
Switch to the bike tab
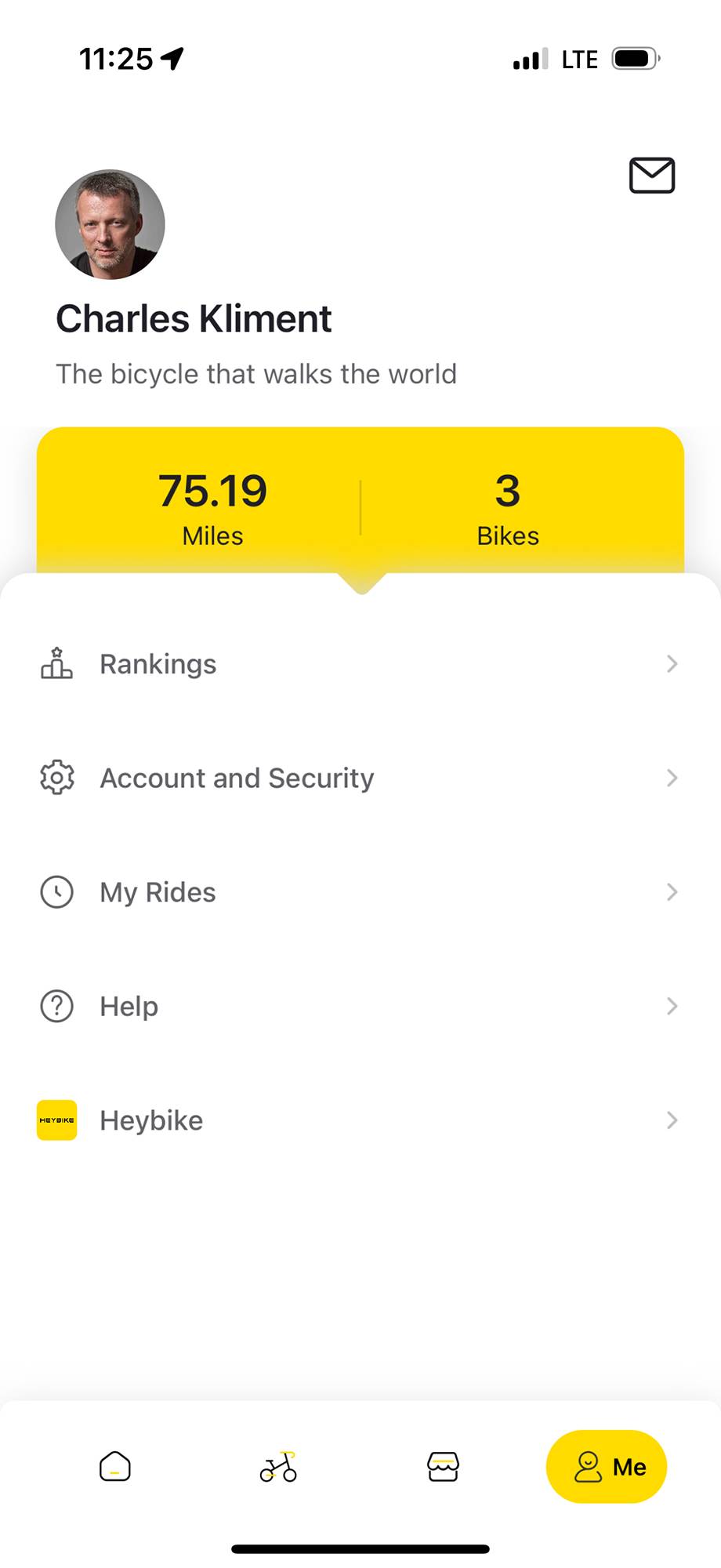(278, 1466)
